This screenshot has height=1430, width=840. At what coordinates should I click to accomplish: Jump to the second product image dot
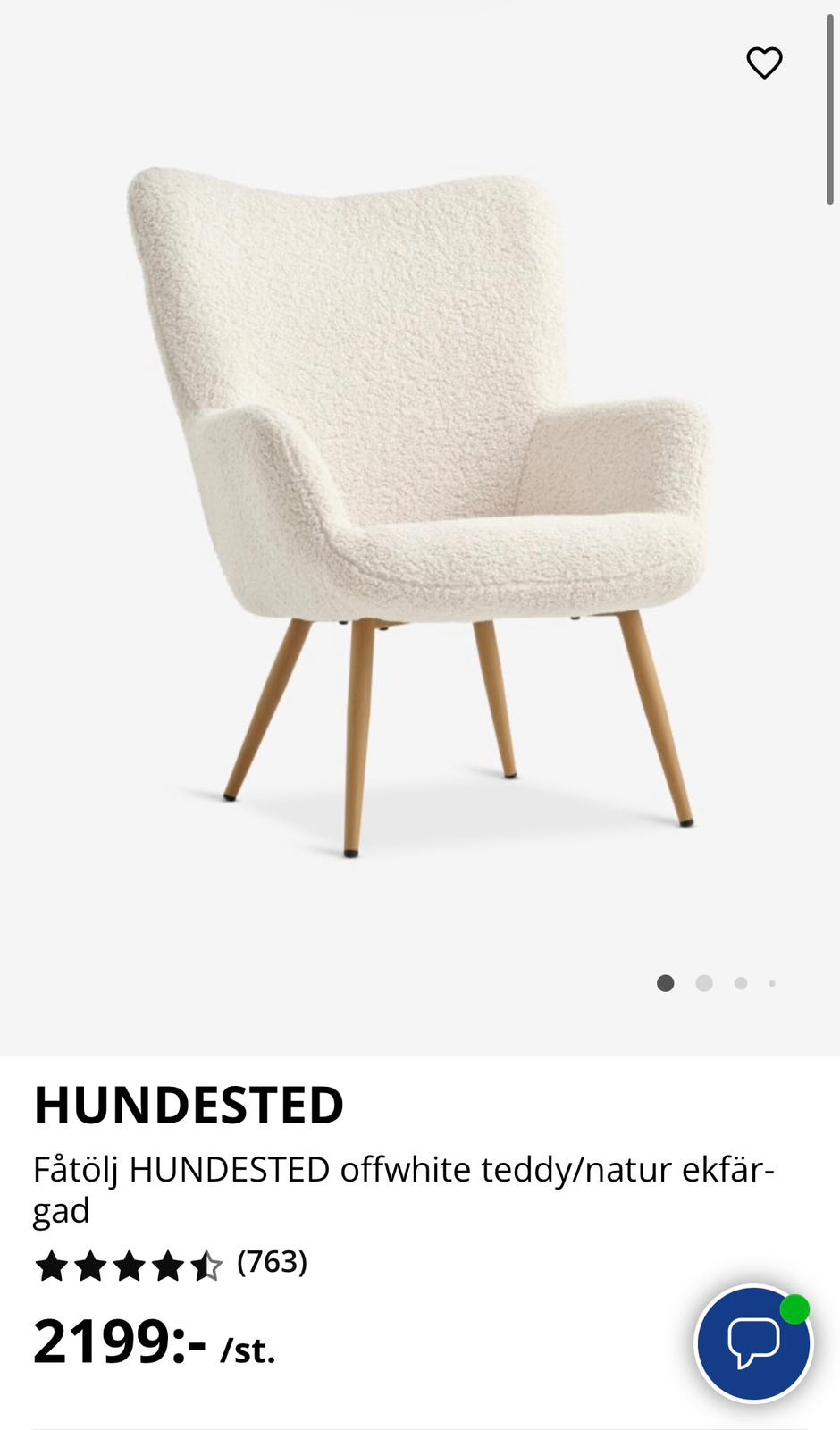click(x=704, y=983)
